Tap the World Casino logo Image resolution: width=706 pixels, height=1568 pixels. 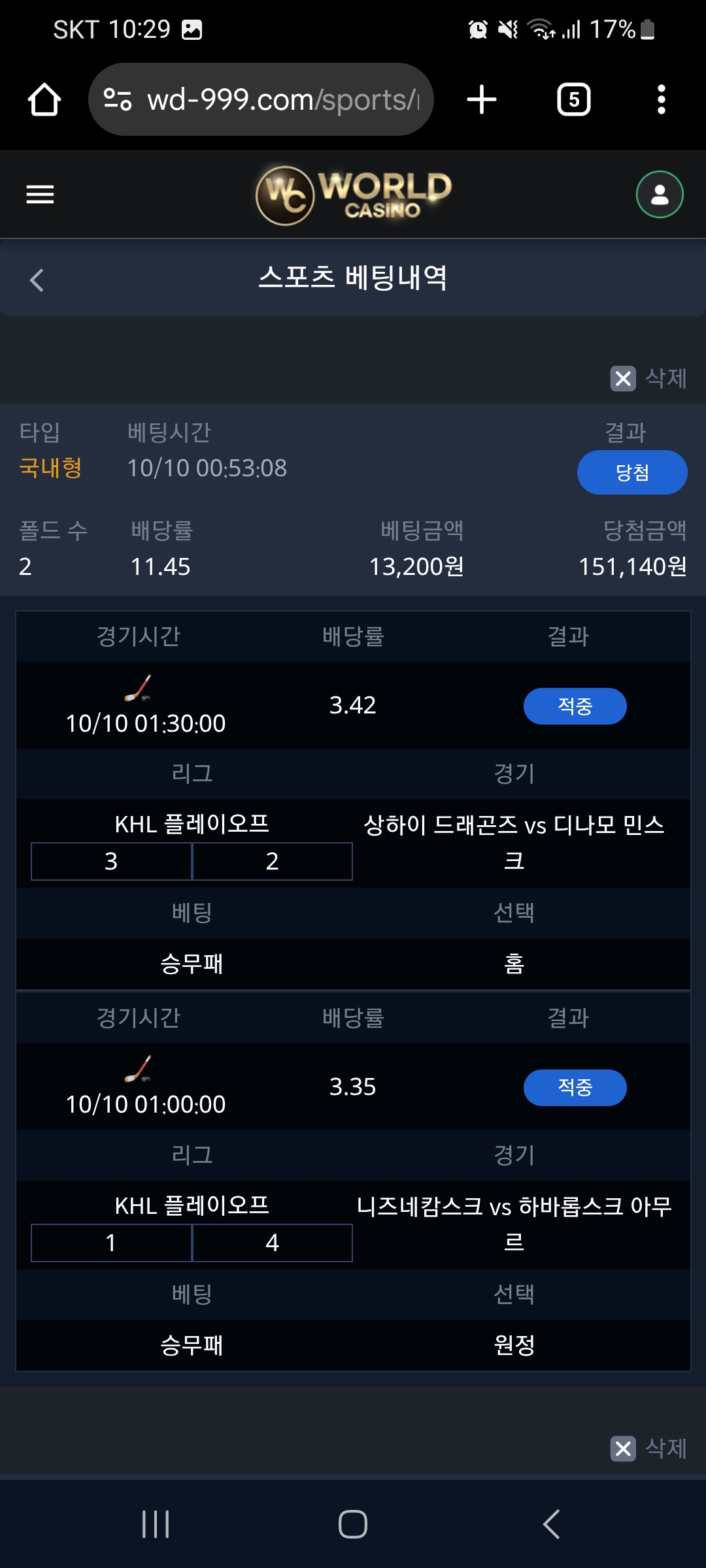click(352, 193)
